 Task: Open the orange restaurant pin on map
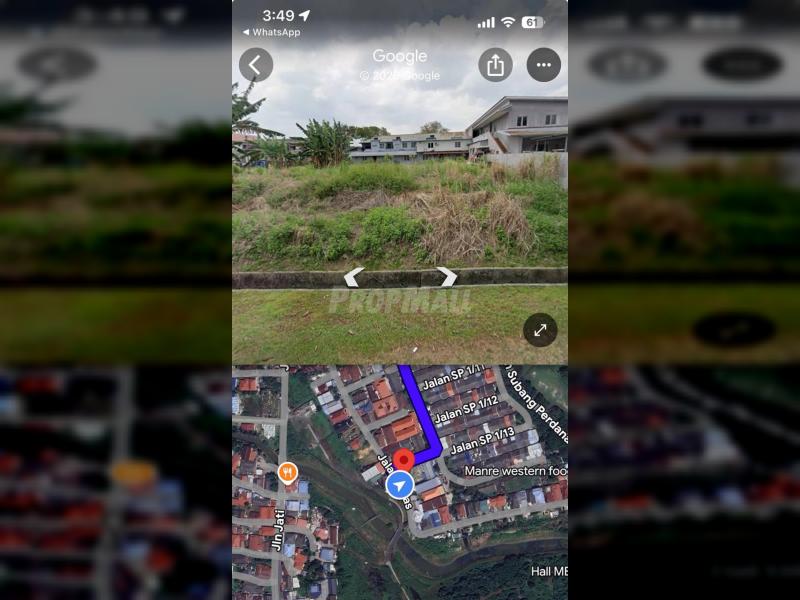(x=288, y=472)
